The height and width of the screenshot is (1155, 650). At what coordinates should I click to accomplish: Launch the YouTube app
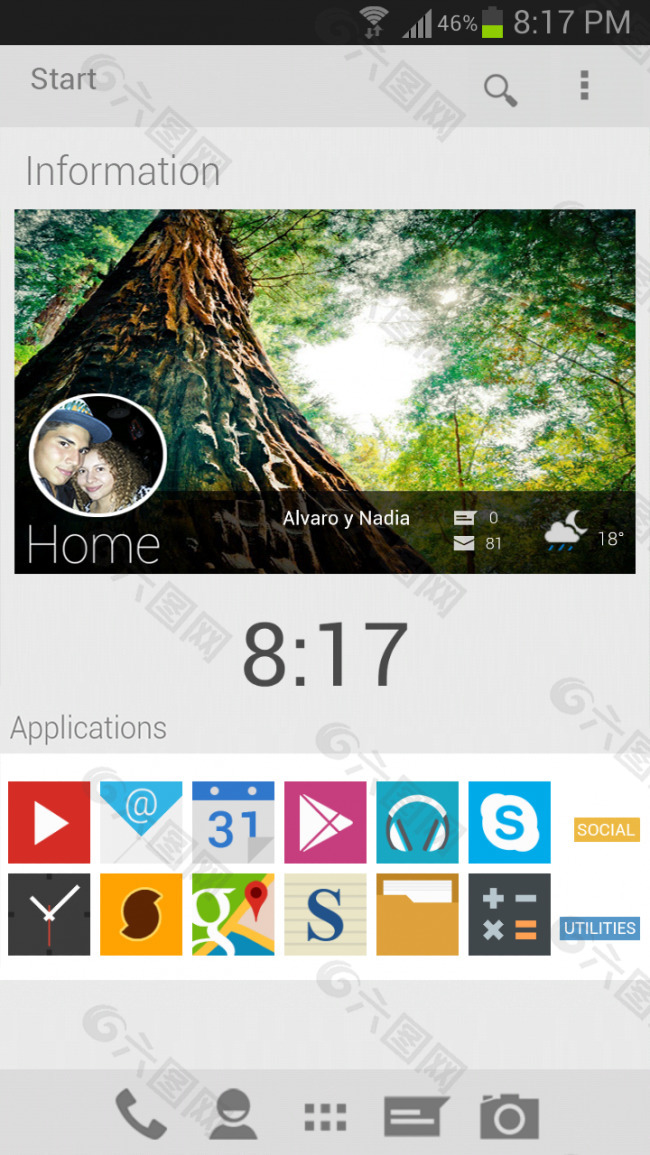pyautogui.click(x=49, y=822)
